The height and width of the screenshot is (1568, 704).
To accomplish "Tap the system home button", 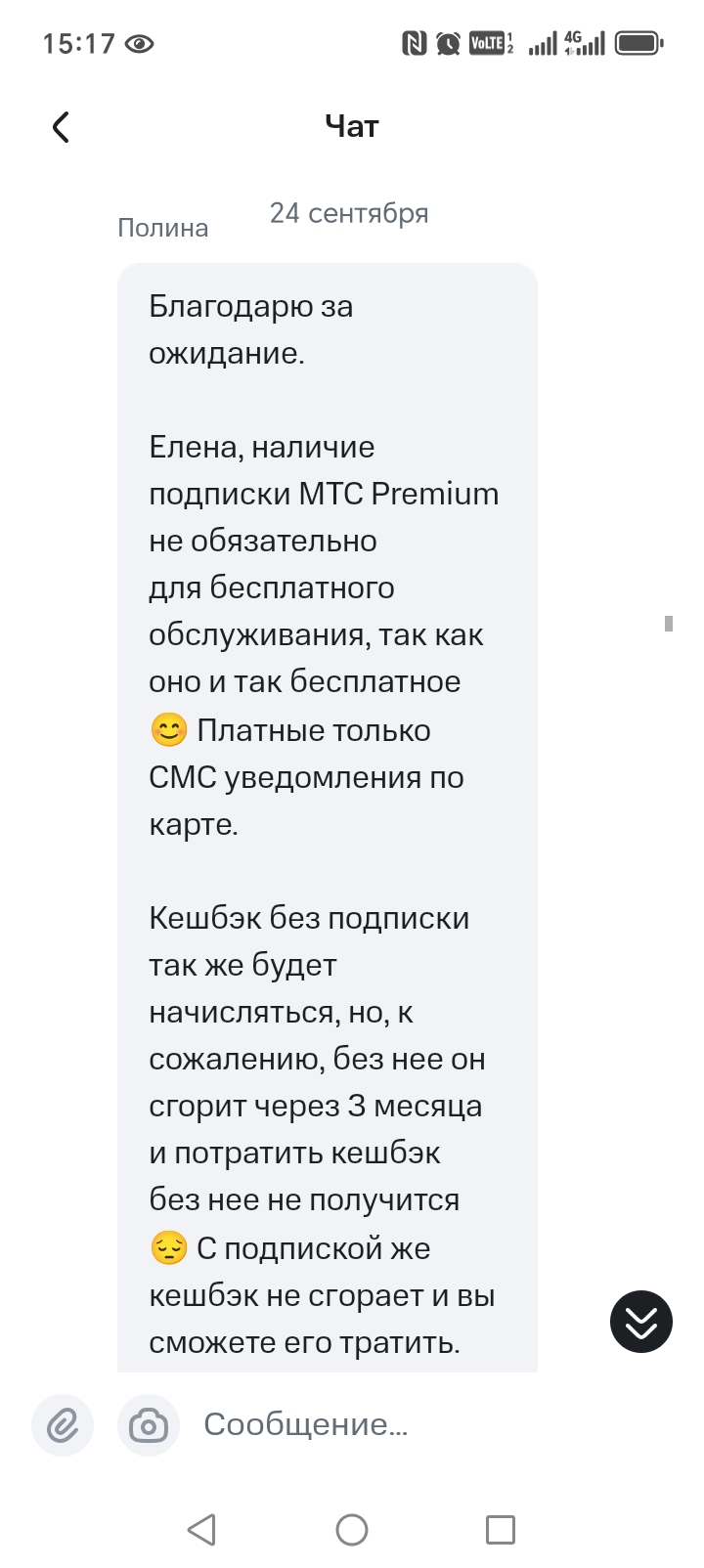I will click(352, 1530).
